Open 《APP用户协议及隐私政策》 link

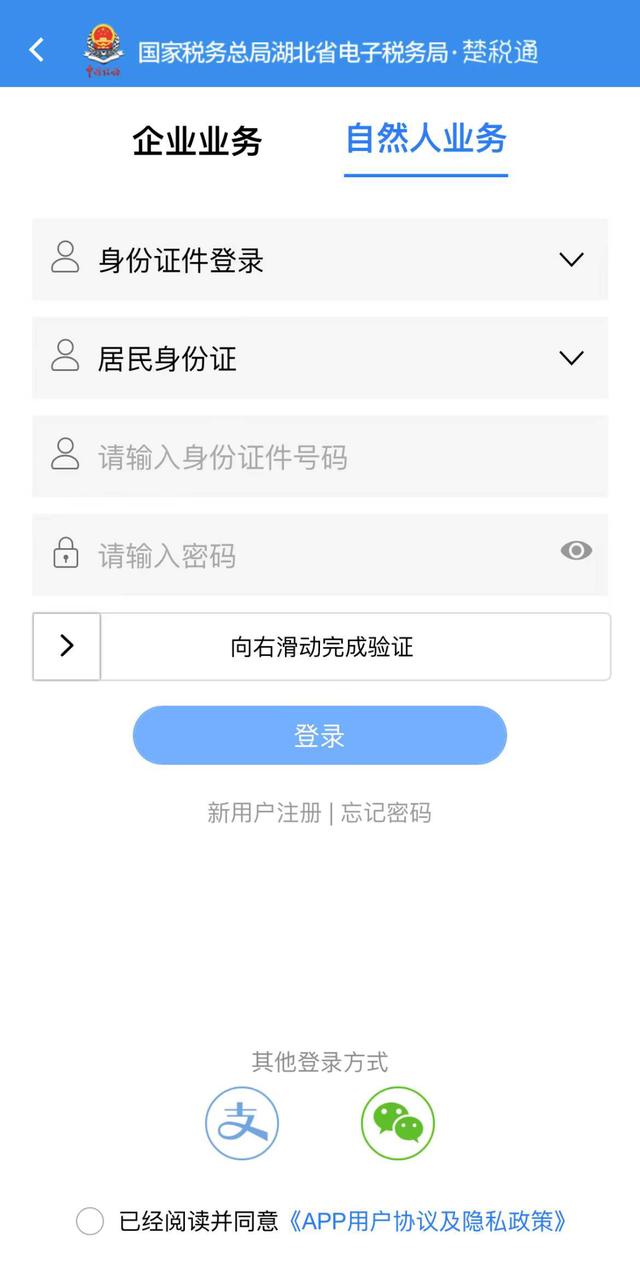[431, 1221]
